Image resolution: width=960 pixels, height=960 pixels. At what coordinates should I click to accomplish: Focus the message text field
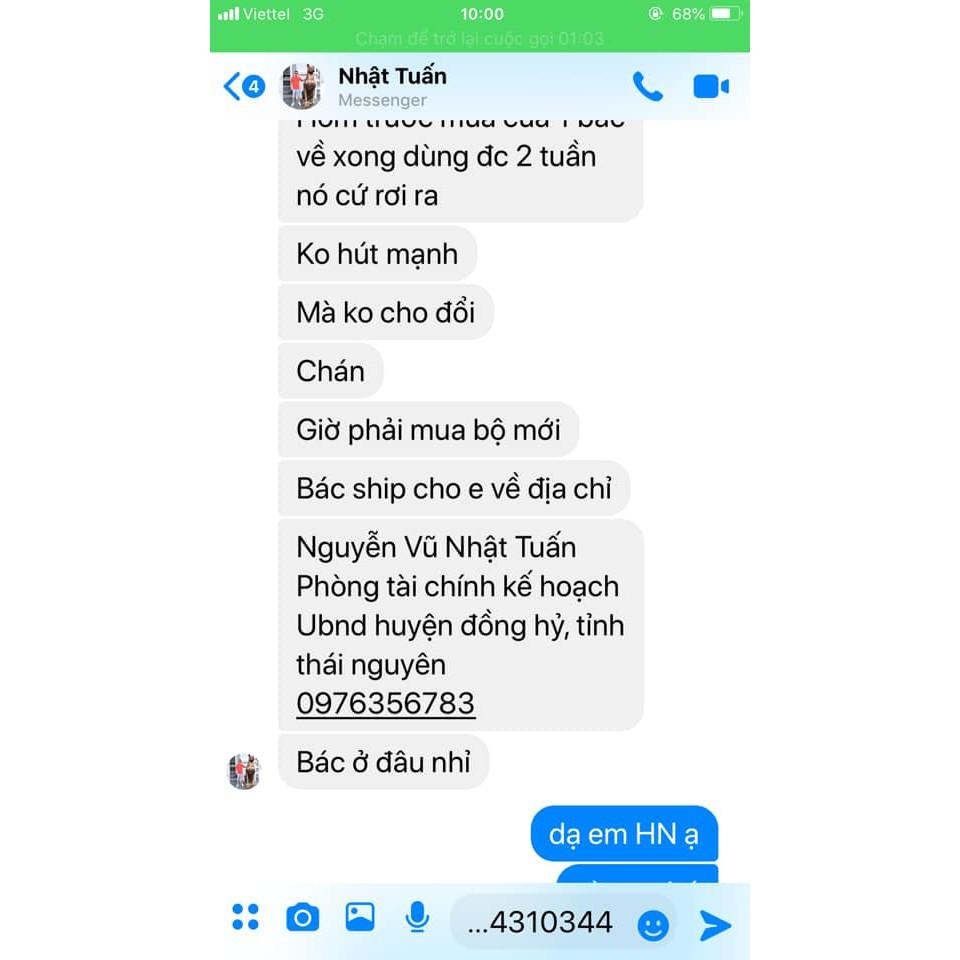pos(540,922)
